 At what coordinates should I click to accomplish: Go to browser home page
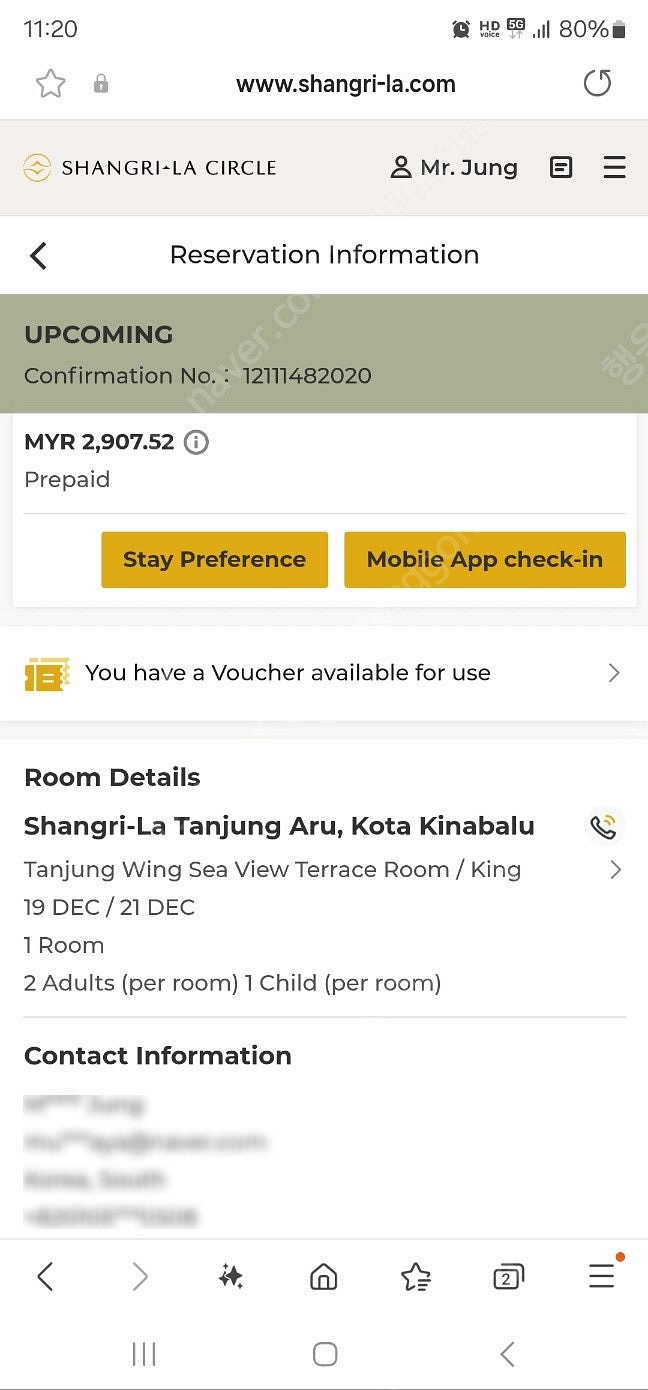pyautogui.click(x=324, y=1276)
